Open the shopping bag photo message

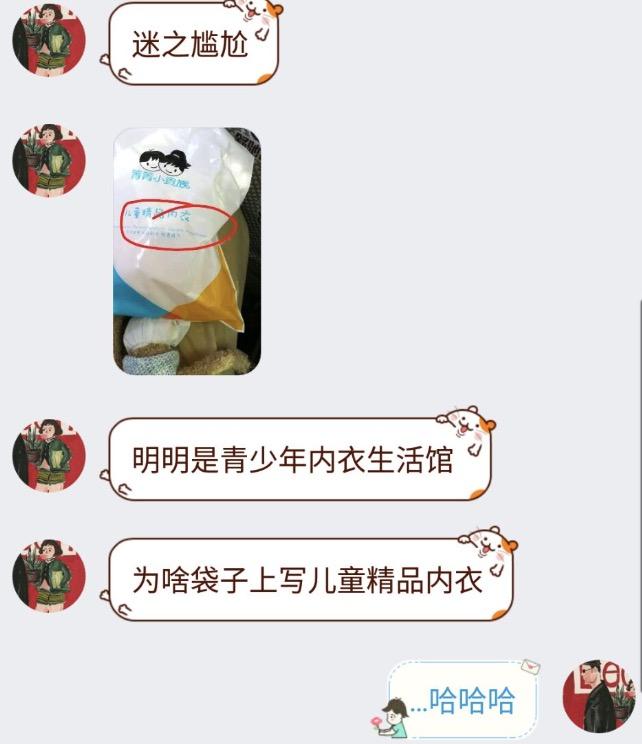point(187,251)
